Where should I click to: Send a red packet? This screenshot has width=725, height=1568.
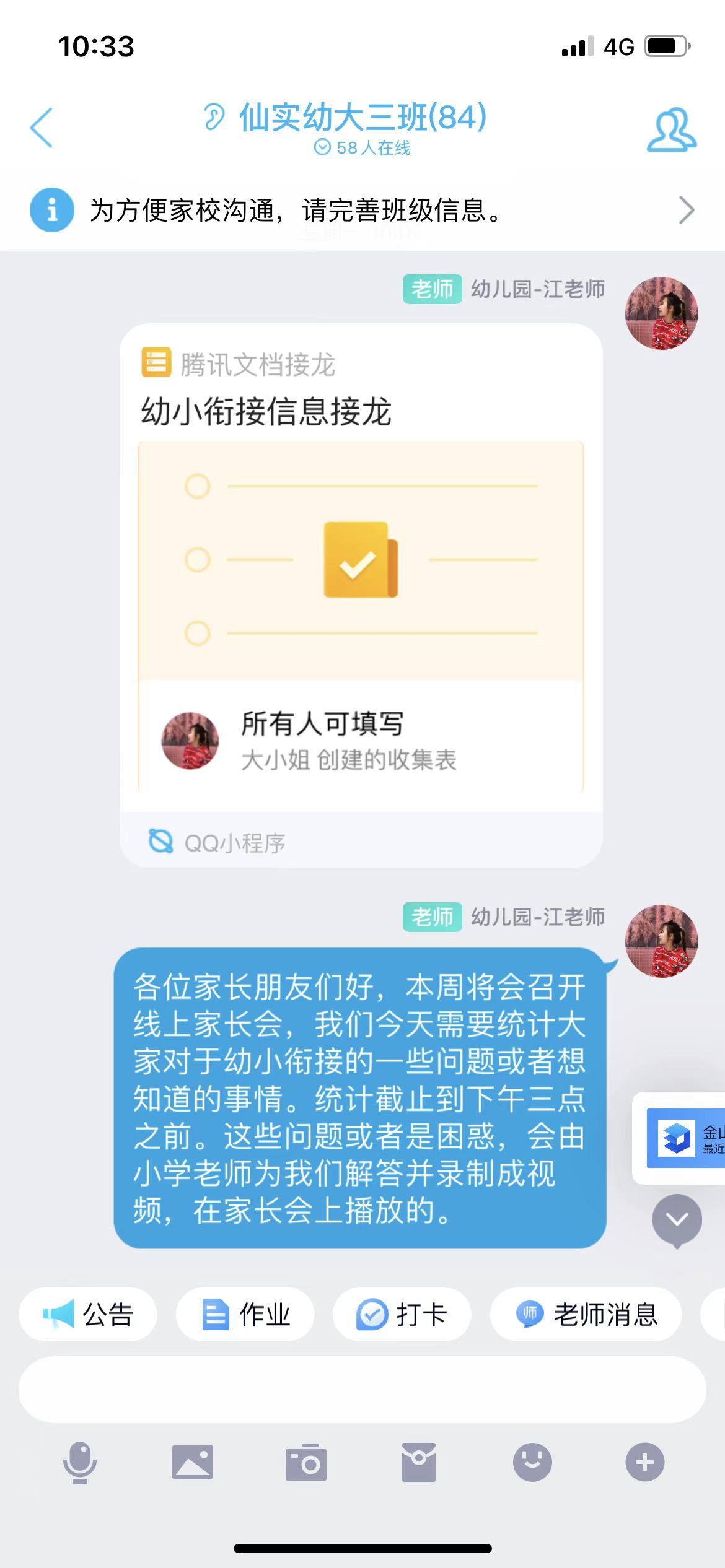419,1462
